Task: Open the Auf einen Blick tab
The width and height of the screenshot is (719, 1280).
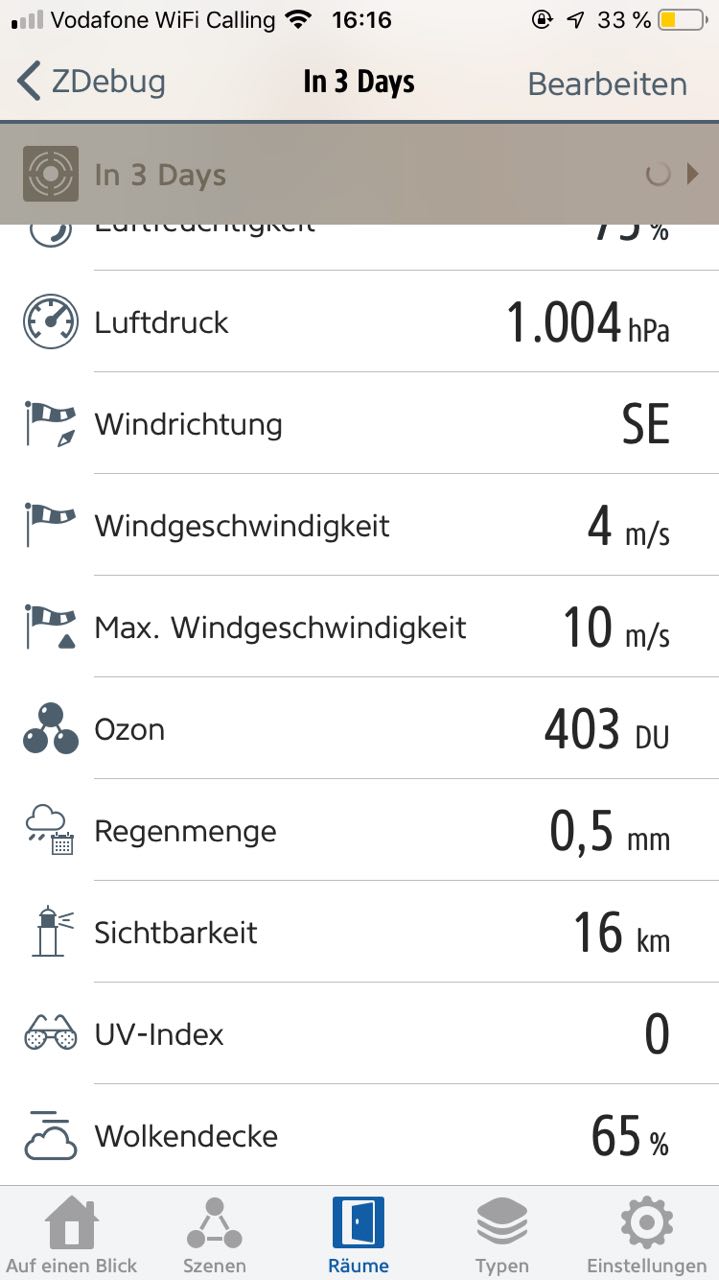Action: 71,1236
